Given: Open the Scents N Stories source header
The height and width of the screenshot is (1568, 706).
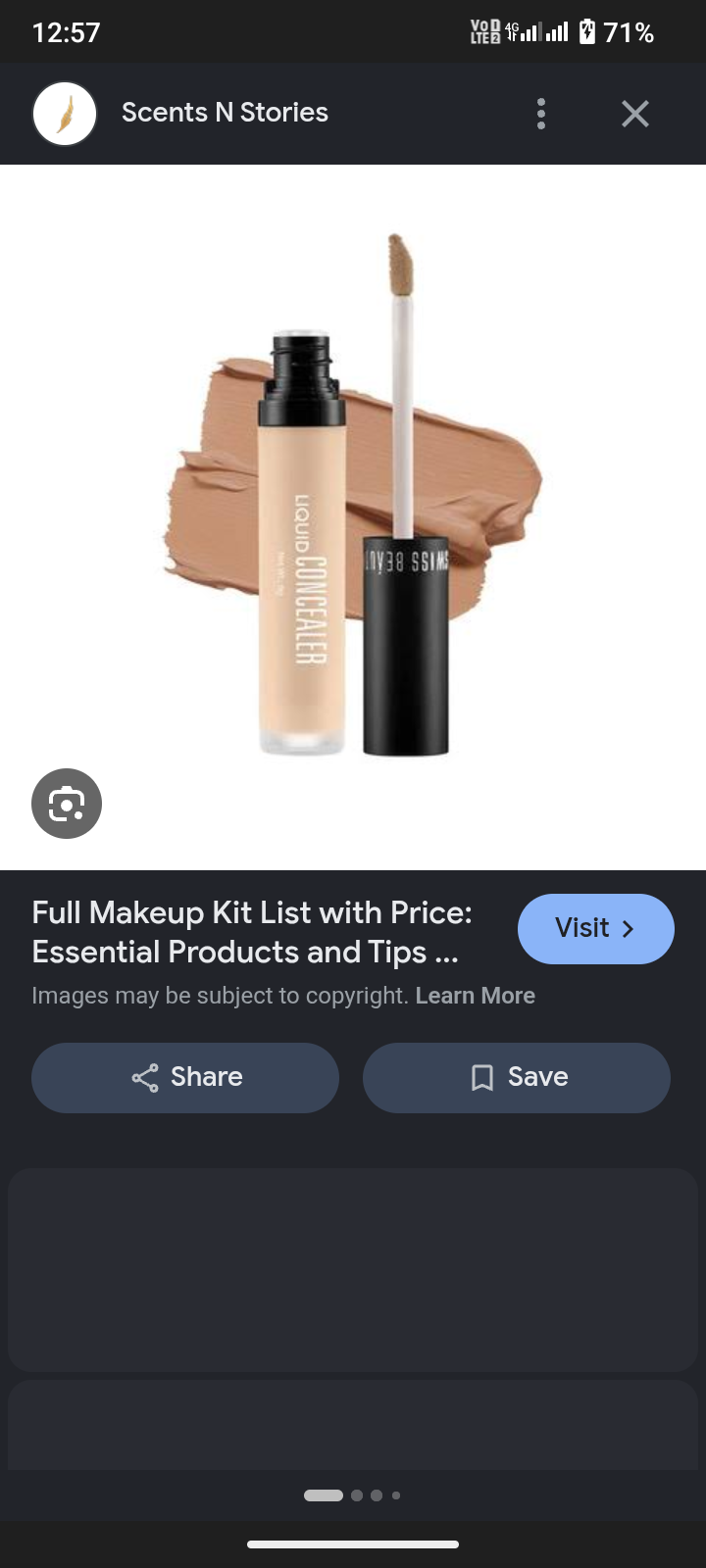Looking at the screenshot, I should tap(225, 113).
